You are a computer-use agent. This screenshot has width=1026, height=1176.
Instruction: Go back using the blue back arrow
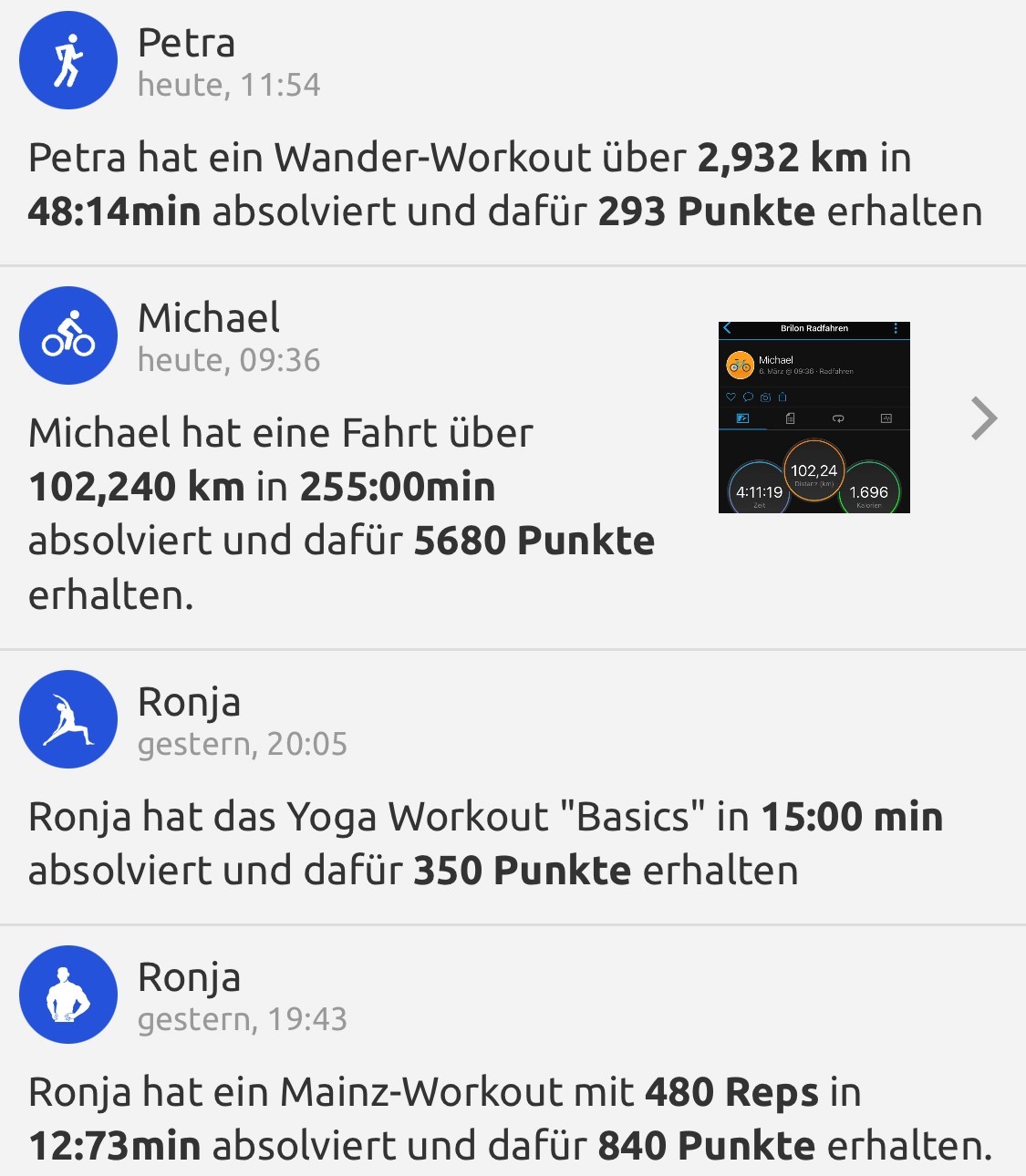pyautogui.click(x=727, y=328)
